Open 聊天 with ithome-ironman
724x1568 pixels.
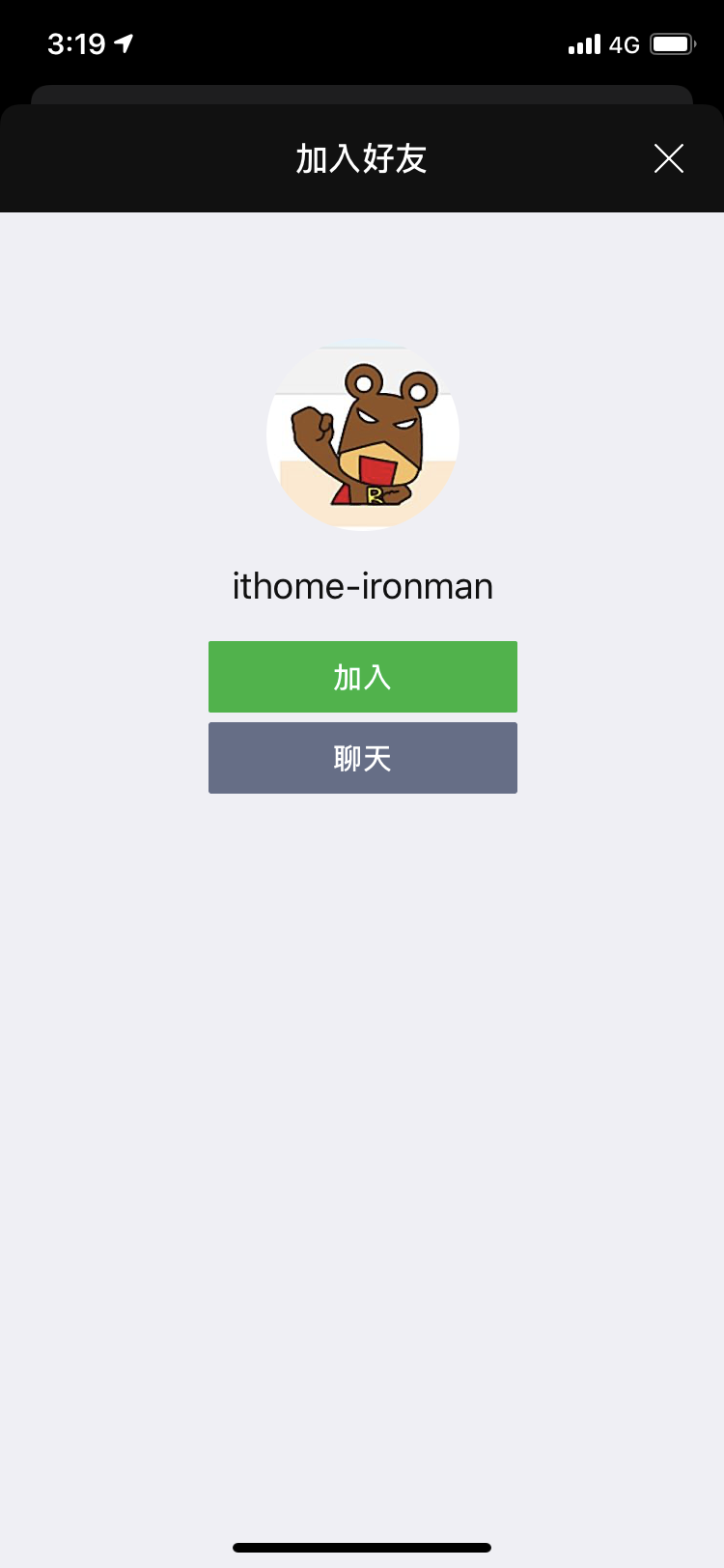tap(362, 758)
